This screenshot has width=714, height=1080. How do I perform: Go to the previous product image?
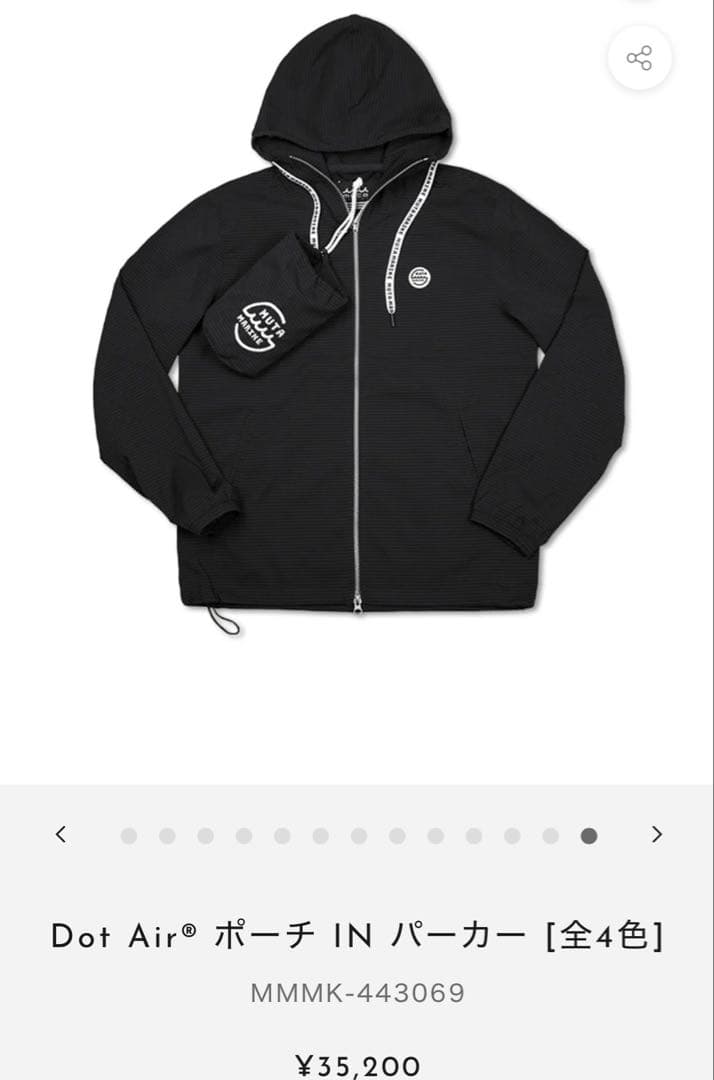[61, 834]
